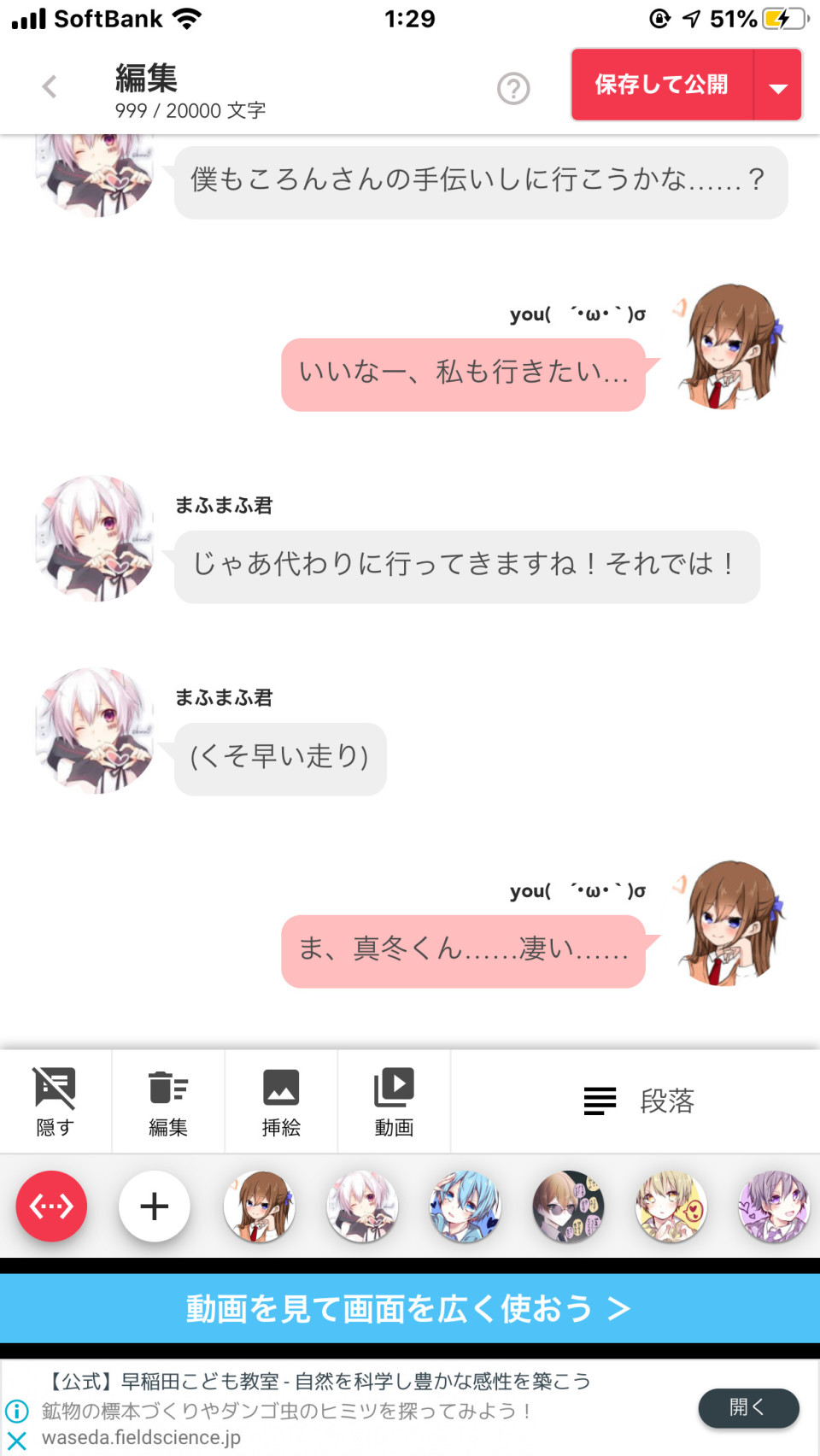
Task: Open the help question mark icon
Action: (513, 88)
